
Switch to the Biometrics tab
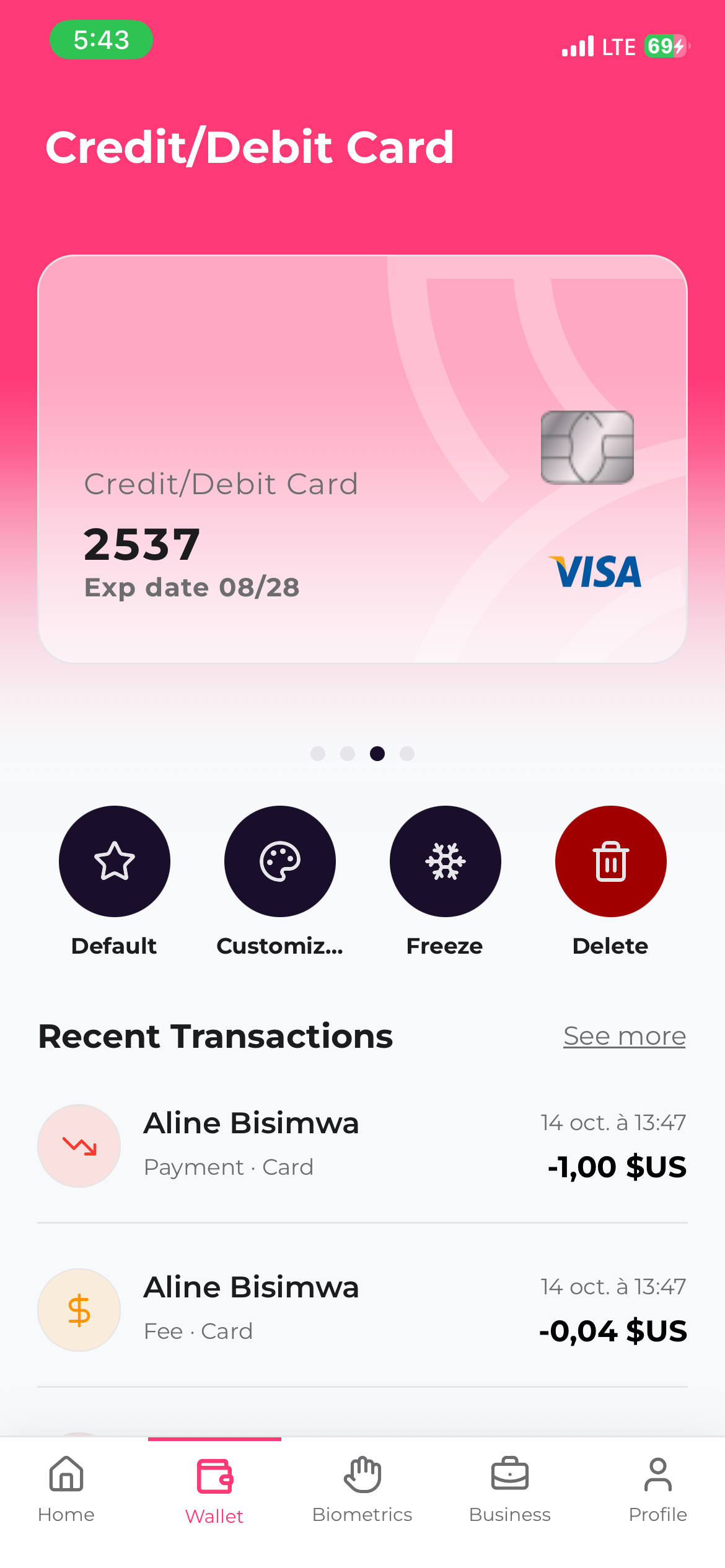pyautogui.click(x=362, y=1489)
